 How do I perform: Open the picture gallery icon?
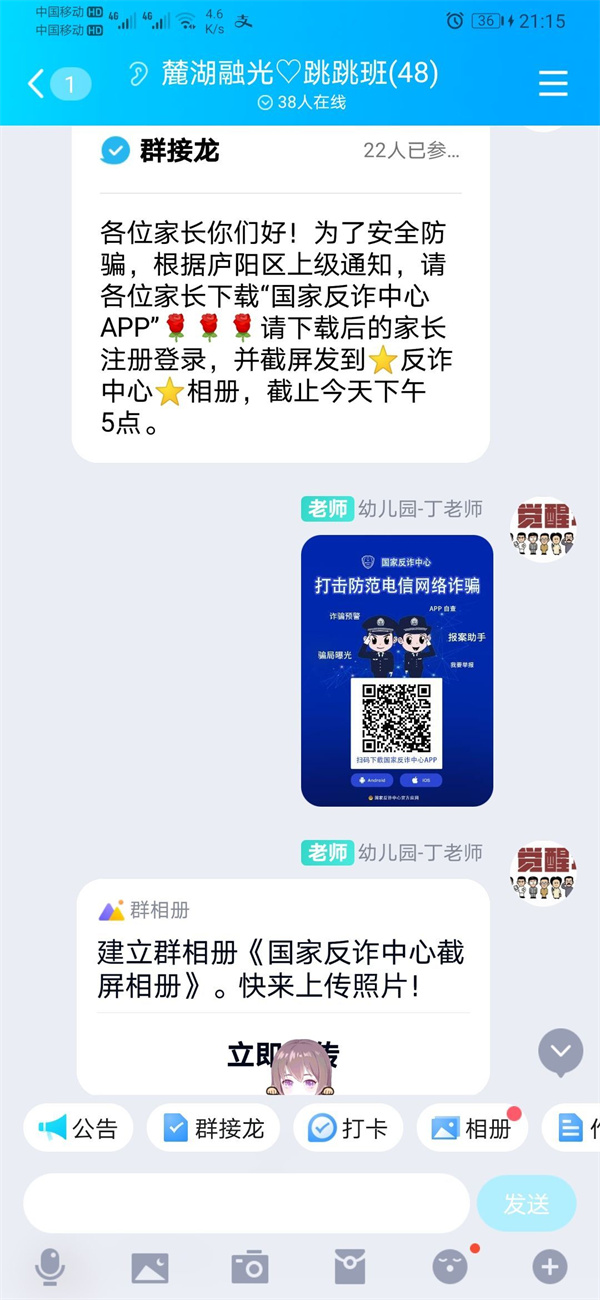[x=150, y=1268]
